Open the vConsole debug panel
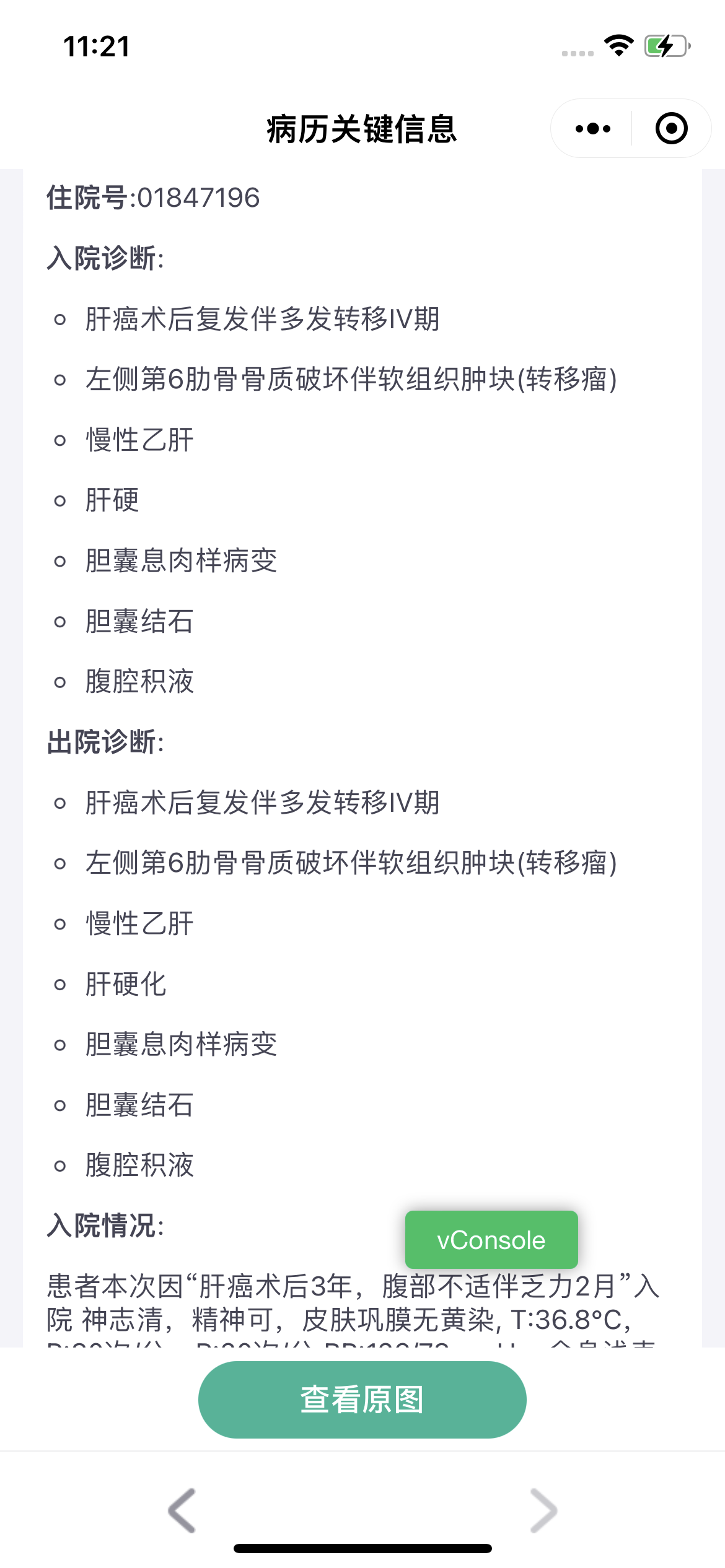Image resolution: width=725 pixels, height=1568 pixels. pos(491,1240)
